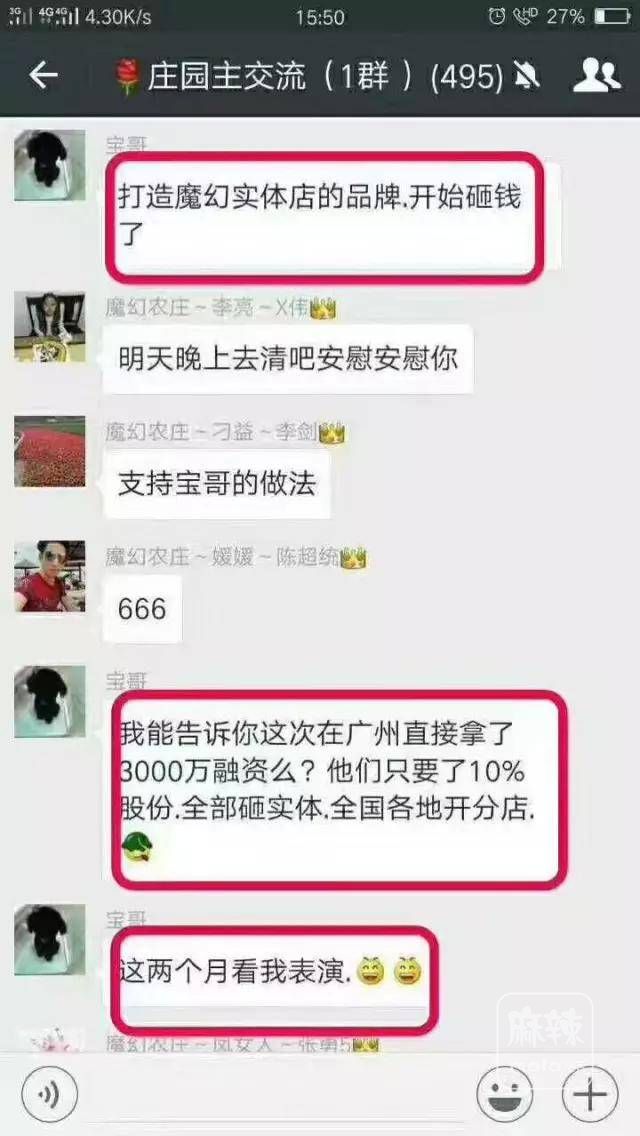Open 李亮's profile avatar
Screen dimensions: 640x1136
pos(50,327)
